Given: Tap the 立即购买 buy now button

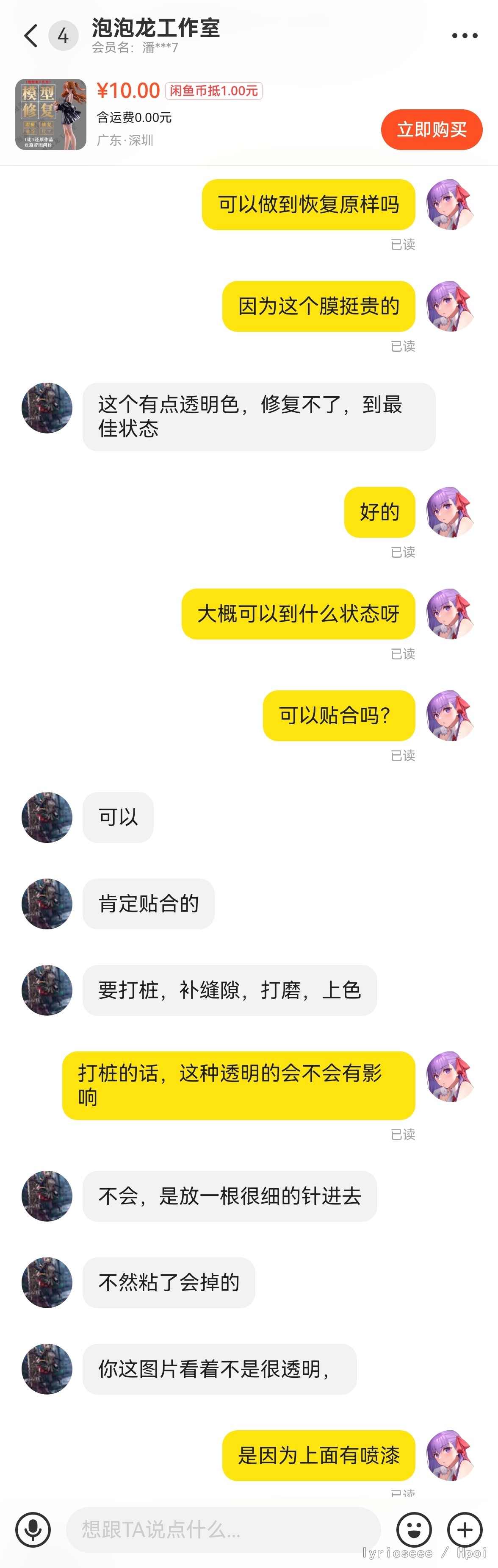Looking at the screenshot, I should point(431,130).
